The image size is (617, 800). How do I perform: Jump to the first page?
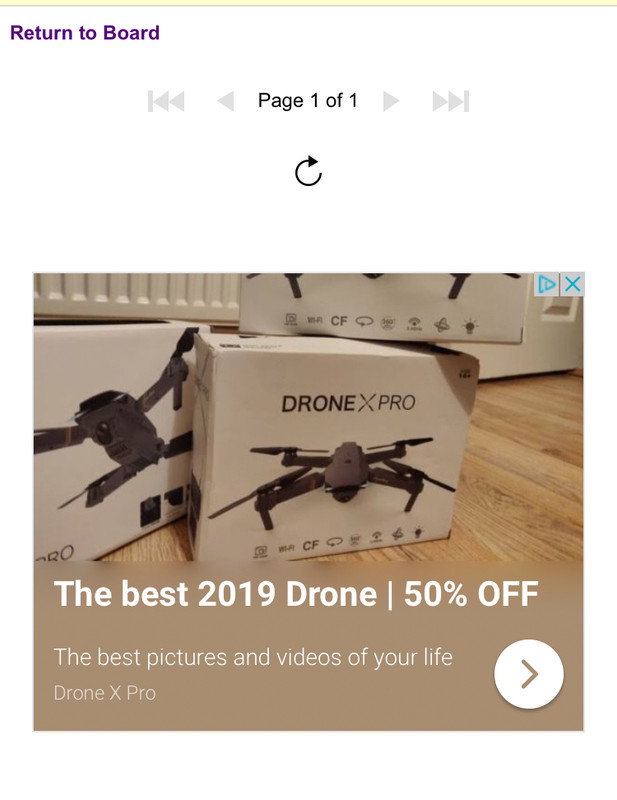(166, 101)
